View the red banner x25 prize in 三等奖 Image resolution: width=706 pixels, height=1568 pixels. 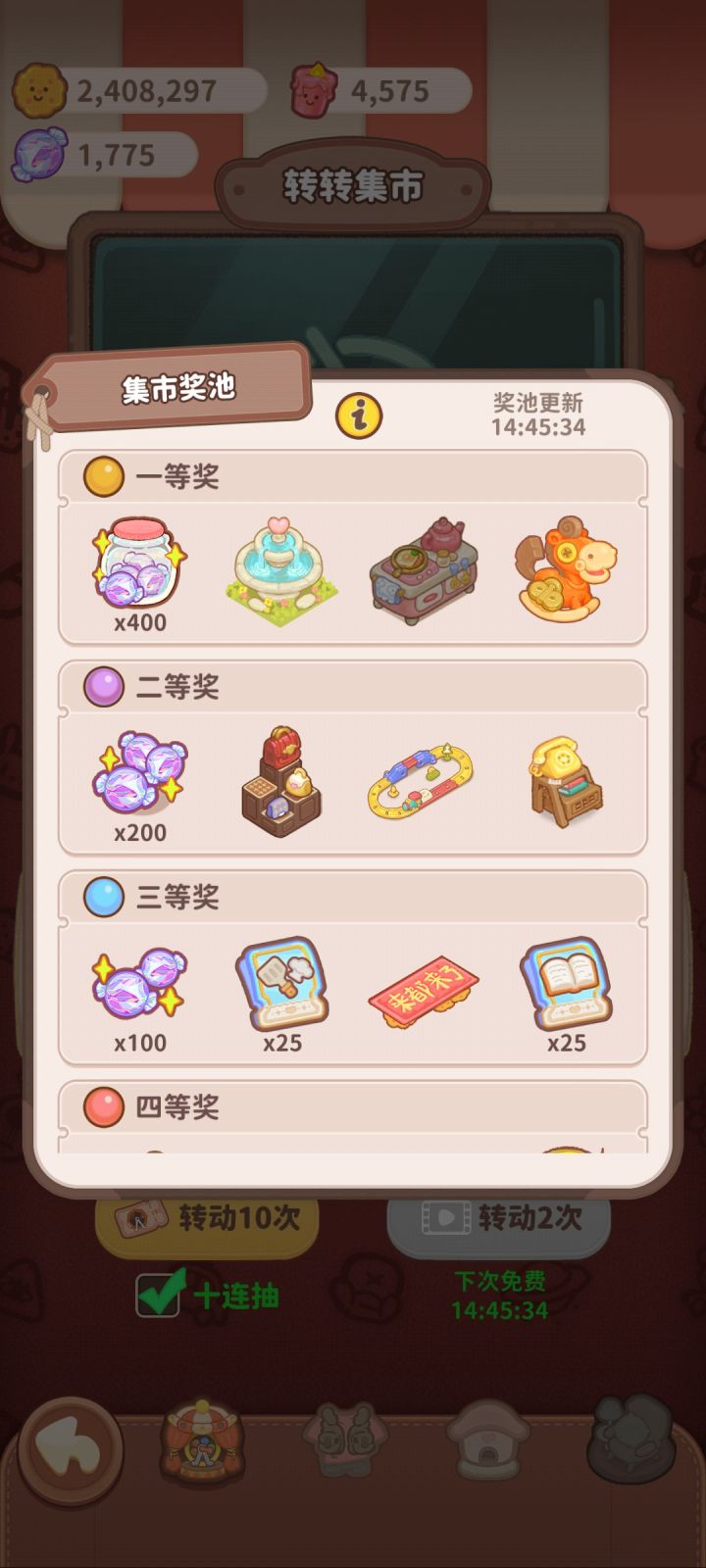[424, 990]
